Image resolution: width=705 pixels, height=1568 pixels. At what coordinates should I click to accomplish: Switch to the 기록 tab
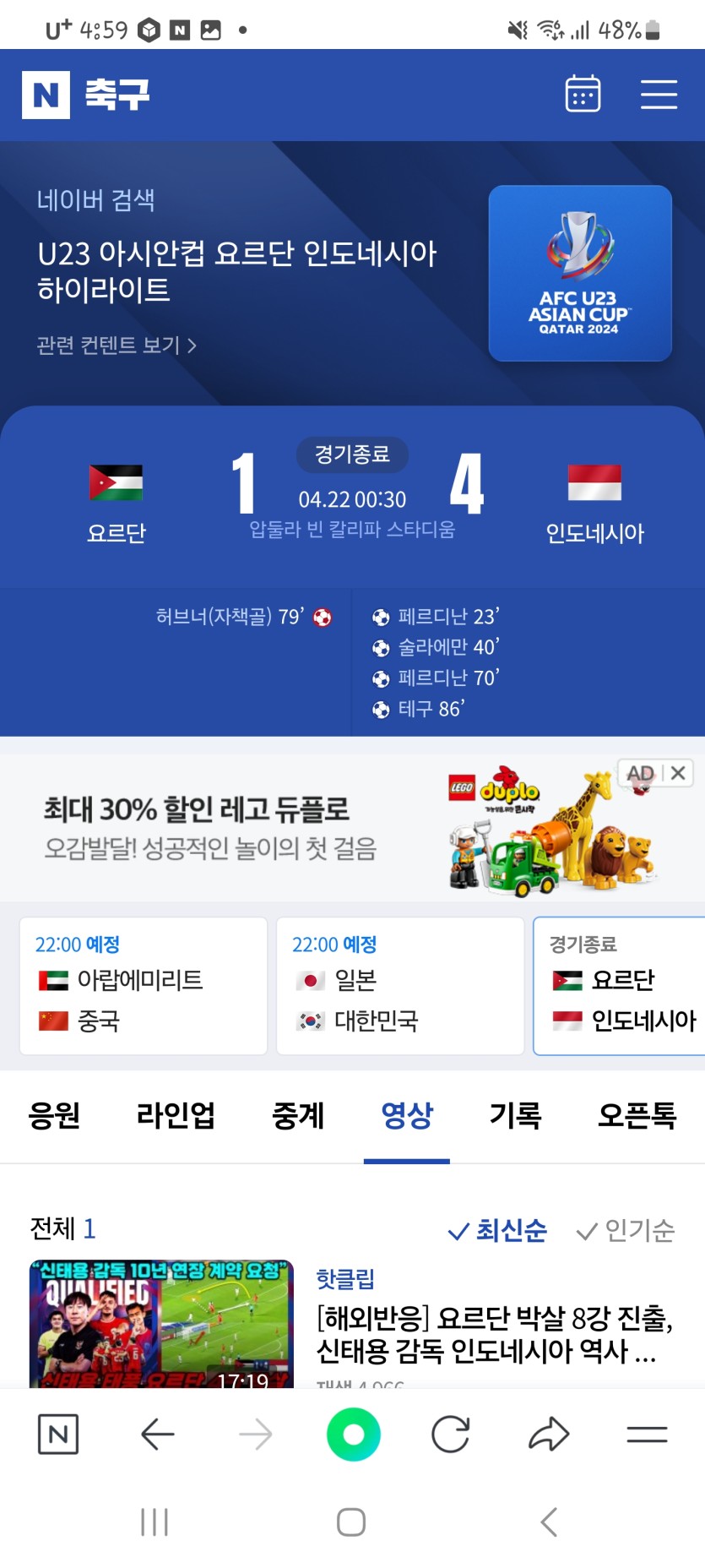[x=515, y=1116]
